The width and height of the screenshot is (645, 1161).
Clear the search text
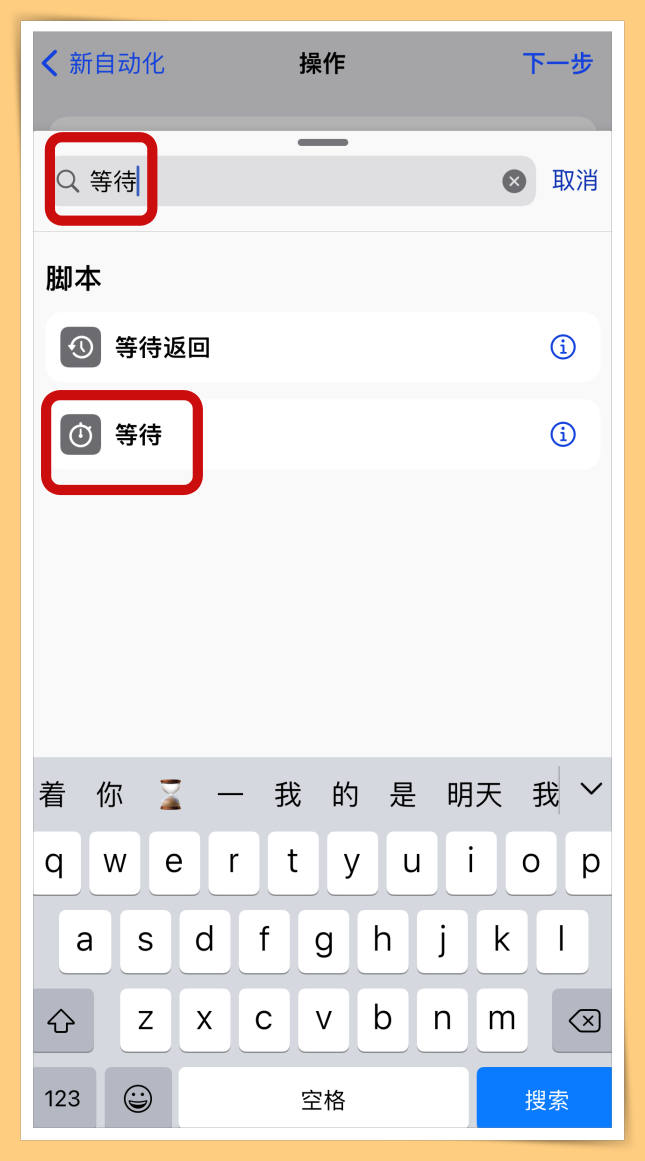coord(514,181)
